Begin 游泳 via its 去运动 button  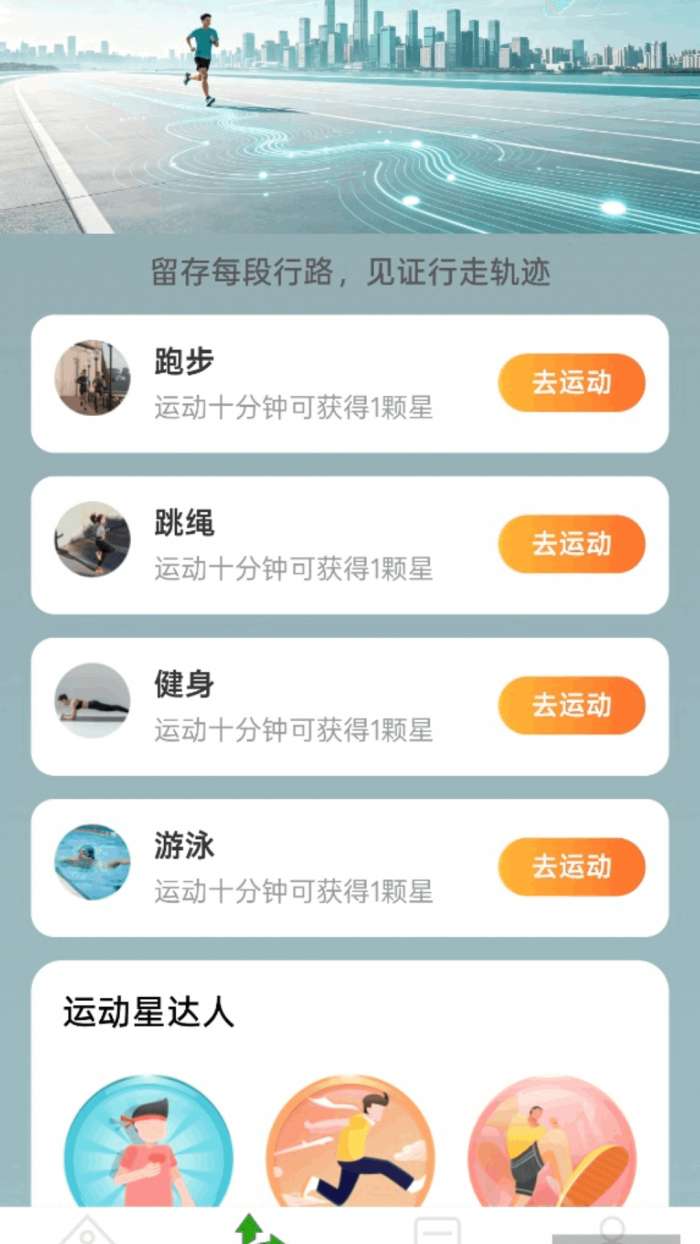(x=571, y=867)
